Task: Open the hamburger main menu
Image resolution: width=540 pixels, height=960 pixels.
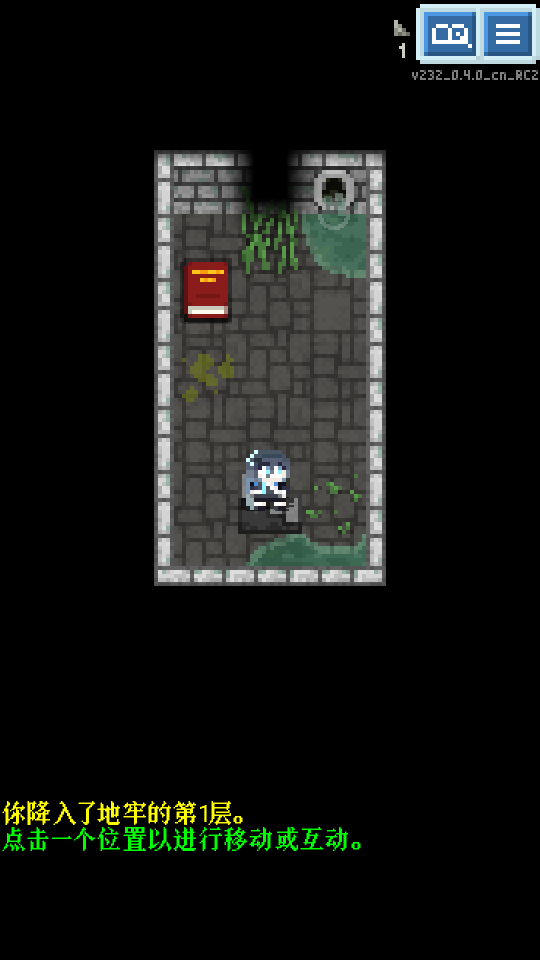Action: tap(508, 34)
